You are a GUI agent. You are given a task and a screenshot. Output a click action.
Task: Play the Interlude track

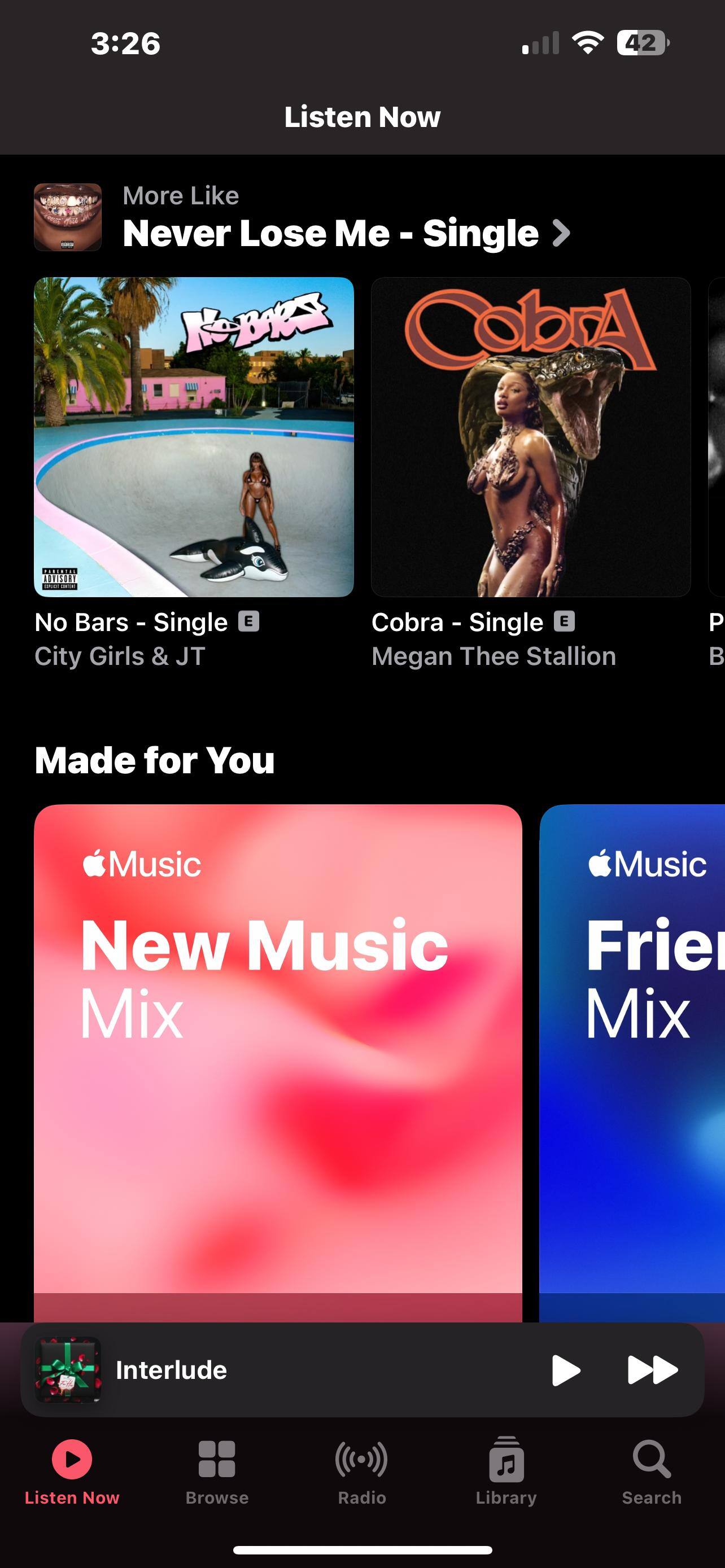tap(565, 1370)
